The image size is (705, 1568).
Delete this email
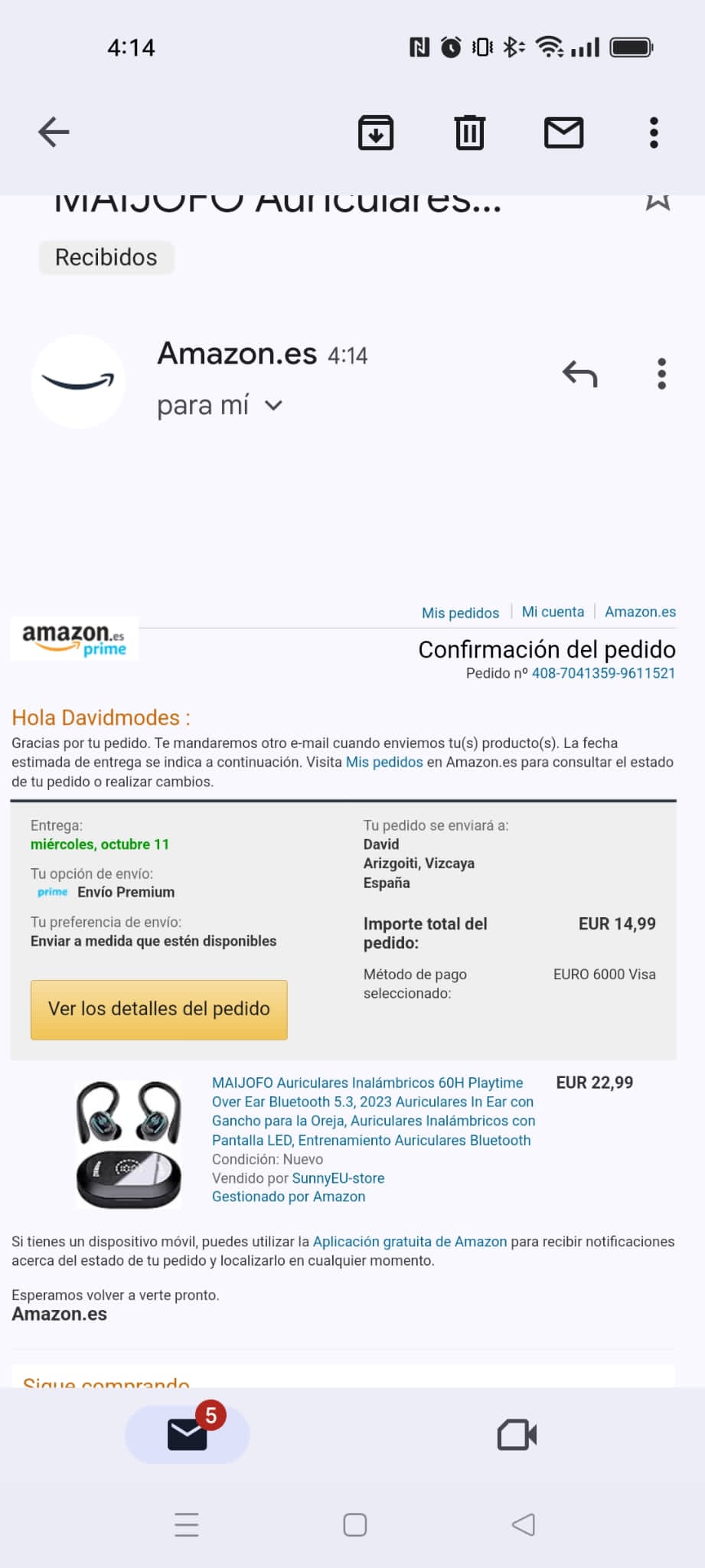coord(469,132)
